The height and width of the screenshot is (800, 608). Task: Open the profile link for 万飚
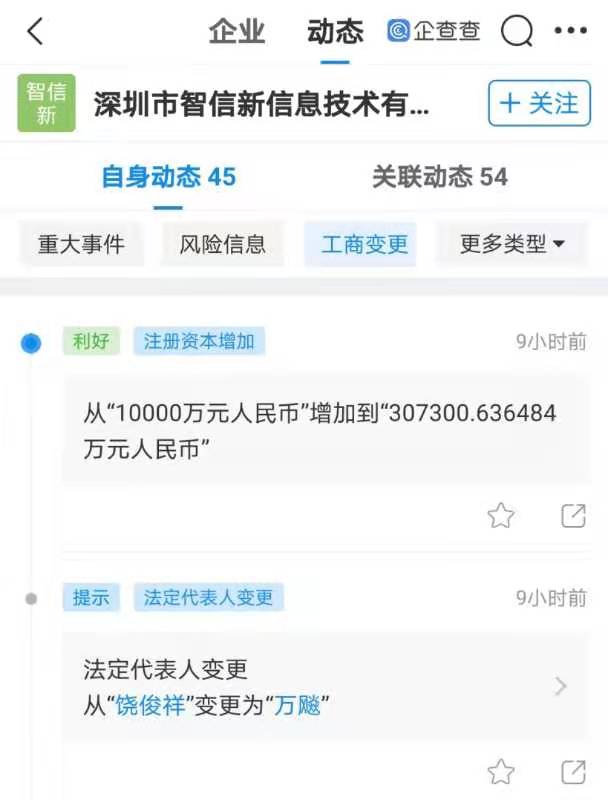[298, 705]
